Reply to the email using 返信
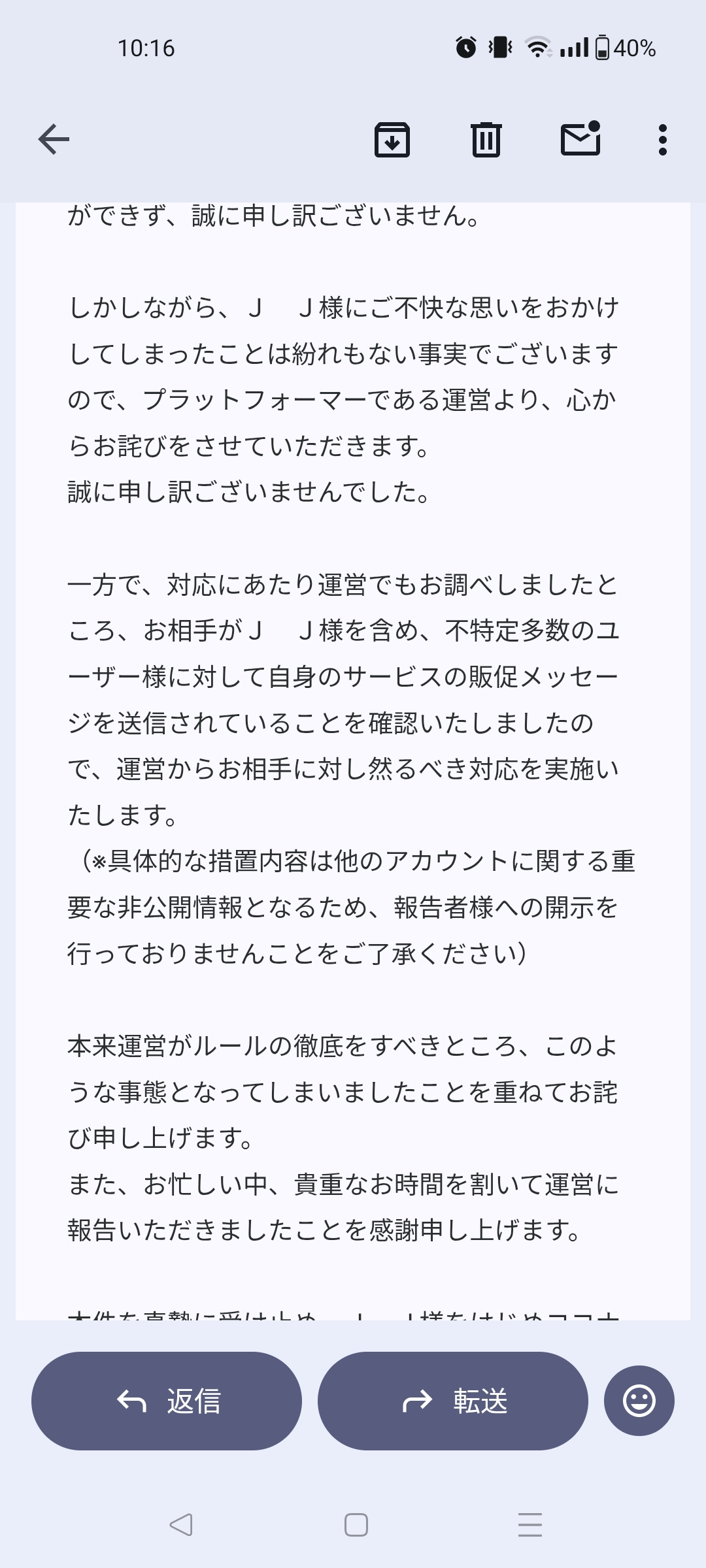Image resolution: width=706 pixels, height=1568 pixels. point(165,1400)
